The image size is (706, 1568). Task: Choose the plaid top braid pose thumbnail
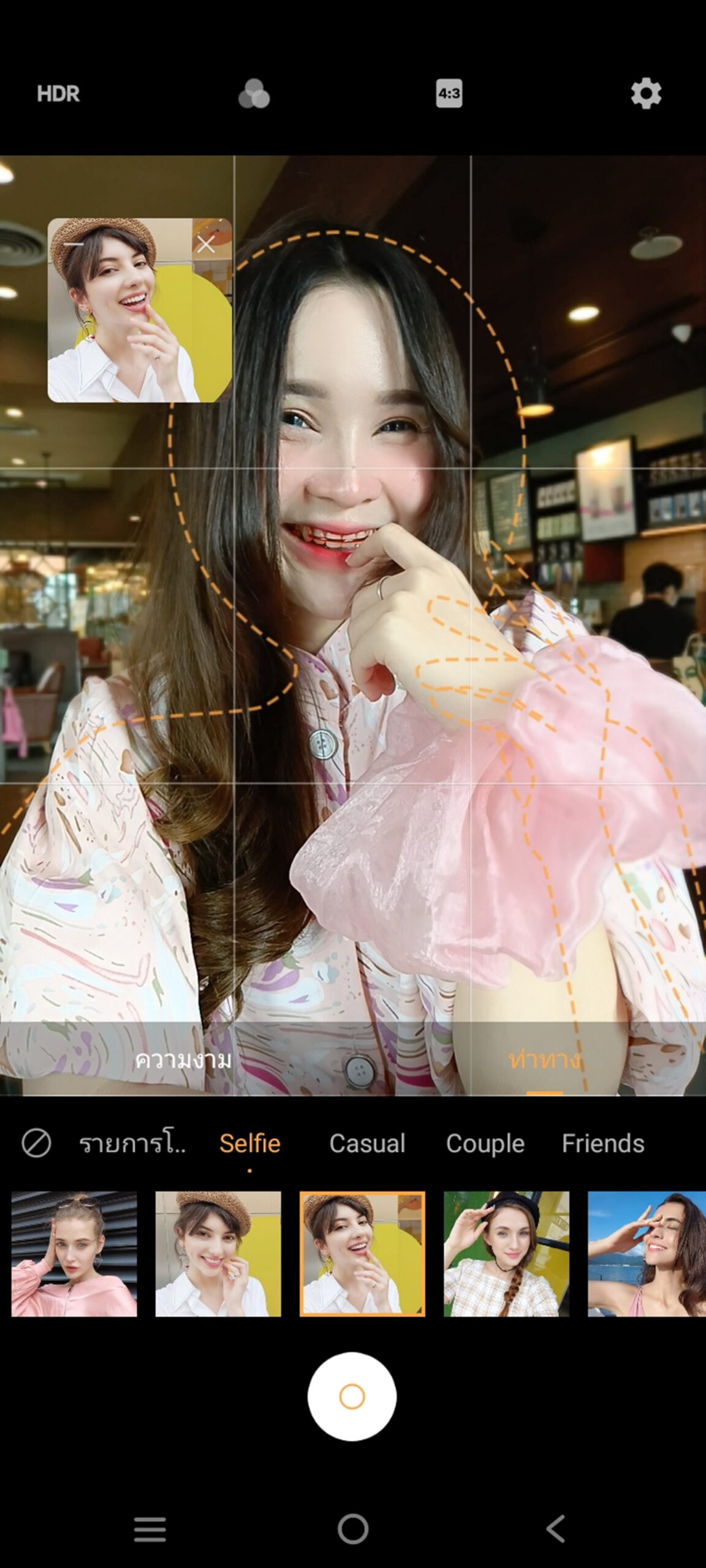click(x=506, y=1254)
